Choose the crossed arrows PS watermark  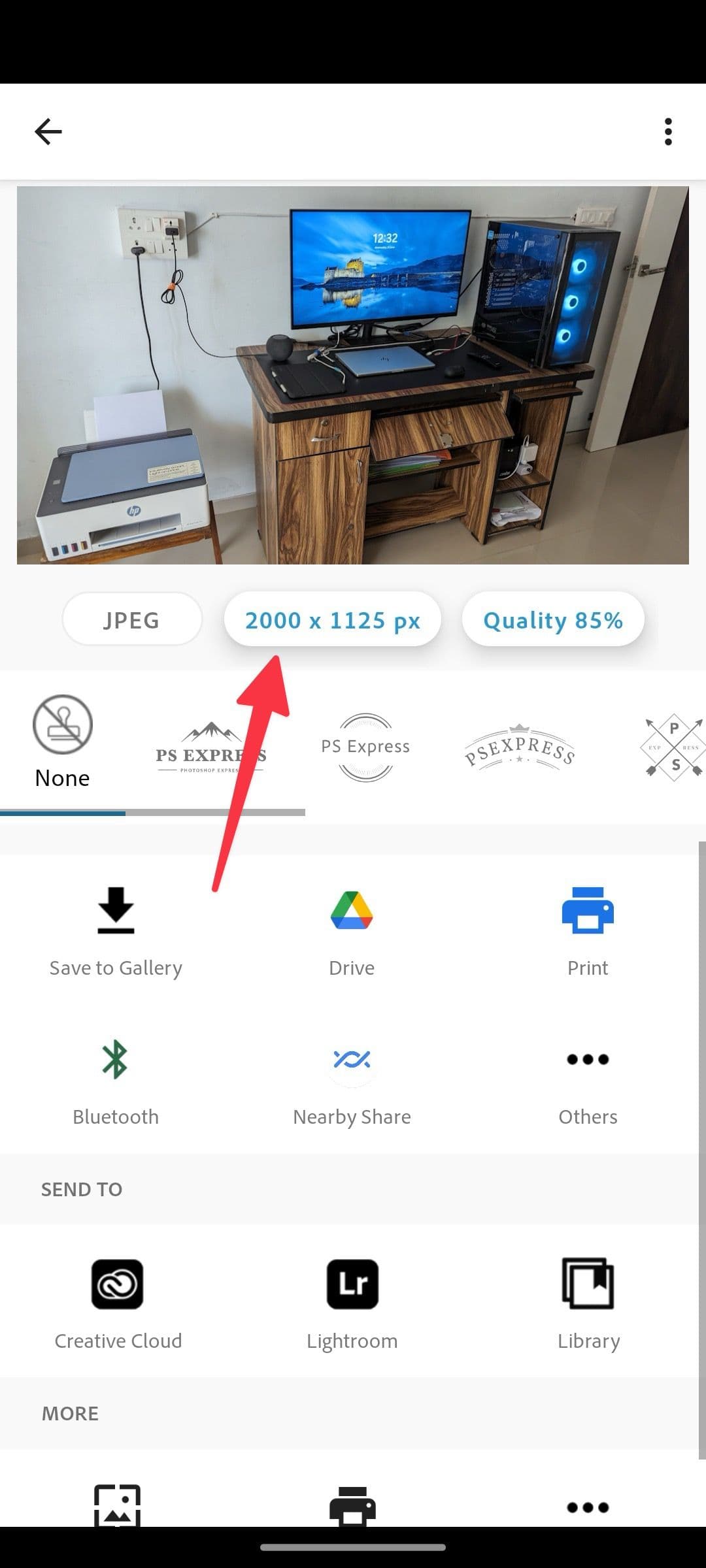(673, 747)
